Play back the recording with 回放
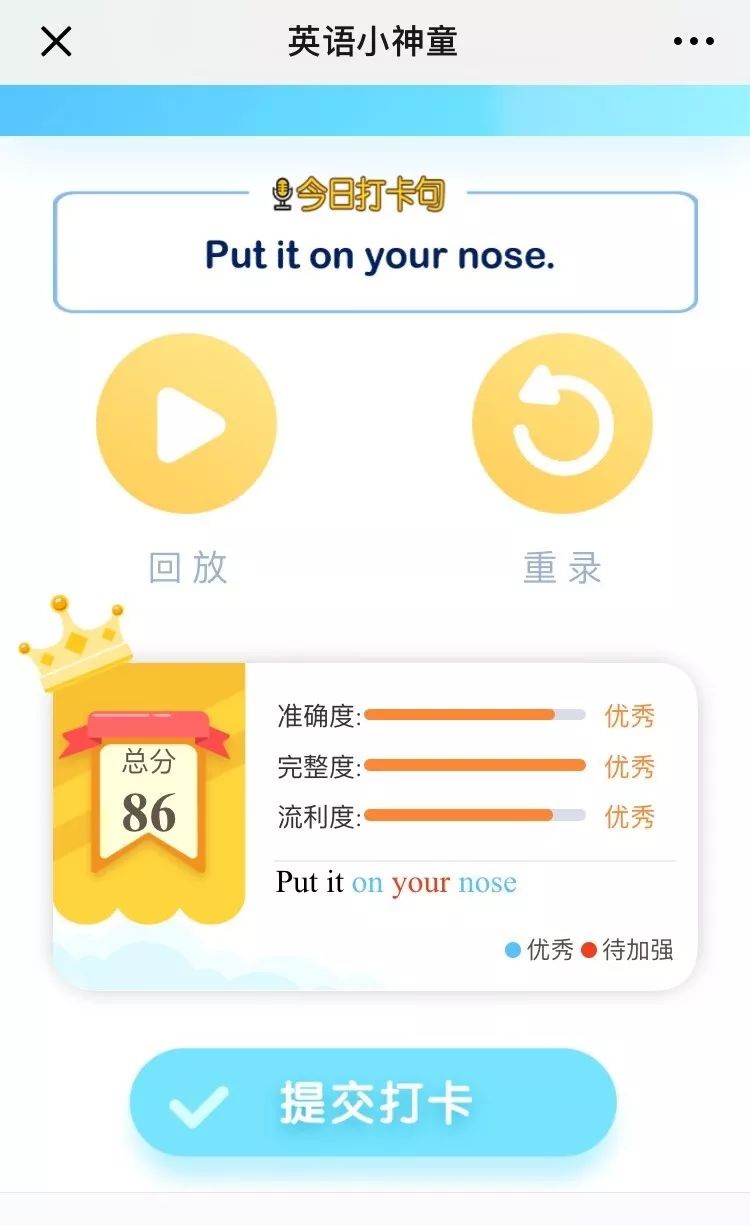Image resolution: width=750 pixels, height=1225 pixels. [x=187, y=424]
